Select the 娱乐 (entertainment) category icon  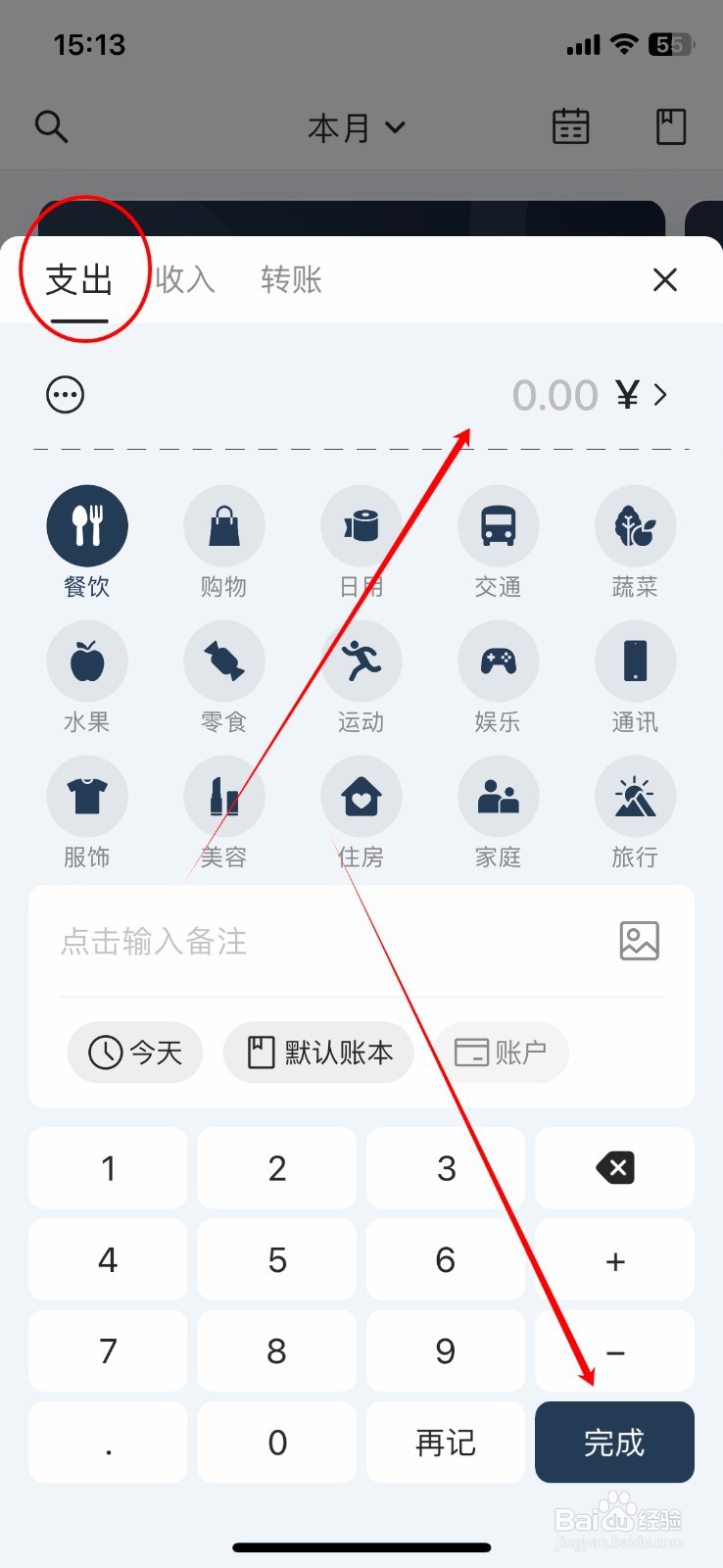498,661
